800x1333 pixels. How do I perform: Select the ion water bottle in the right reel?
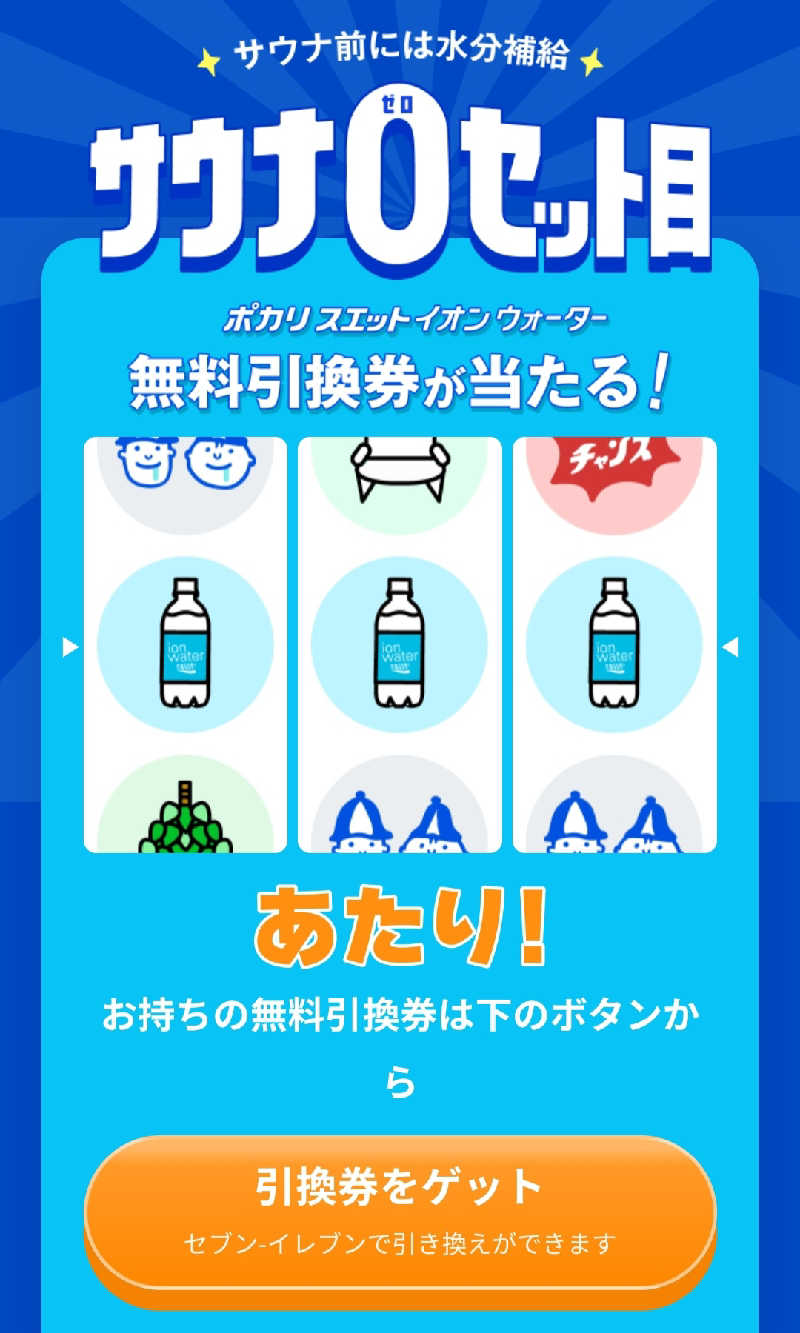coord(615,645)
